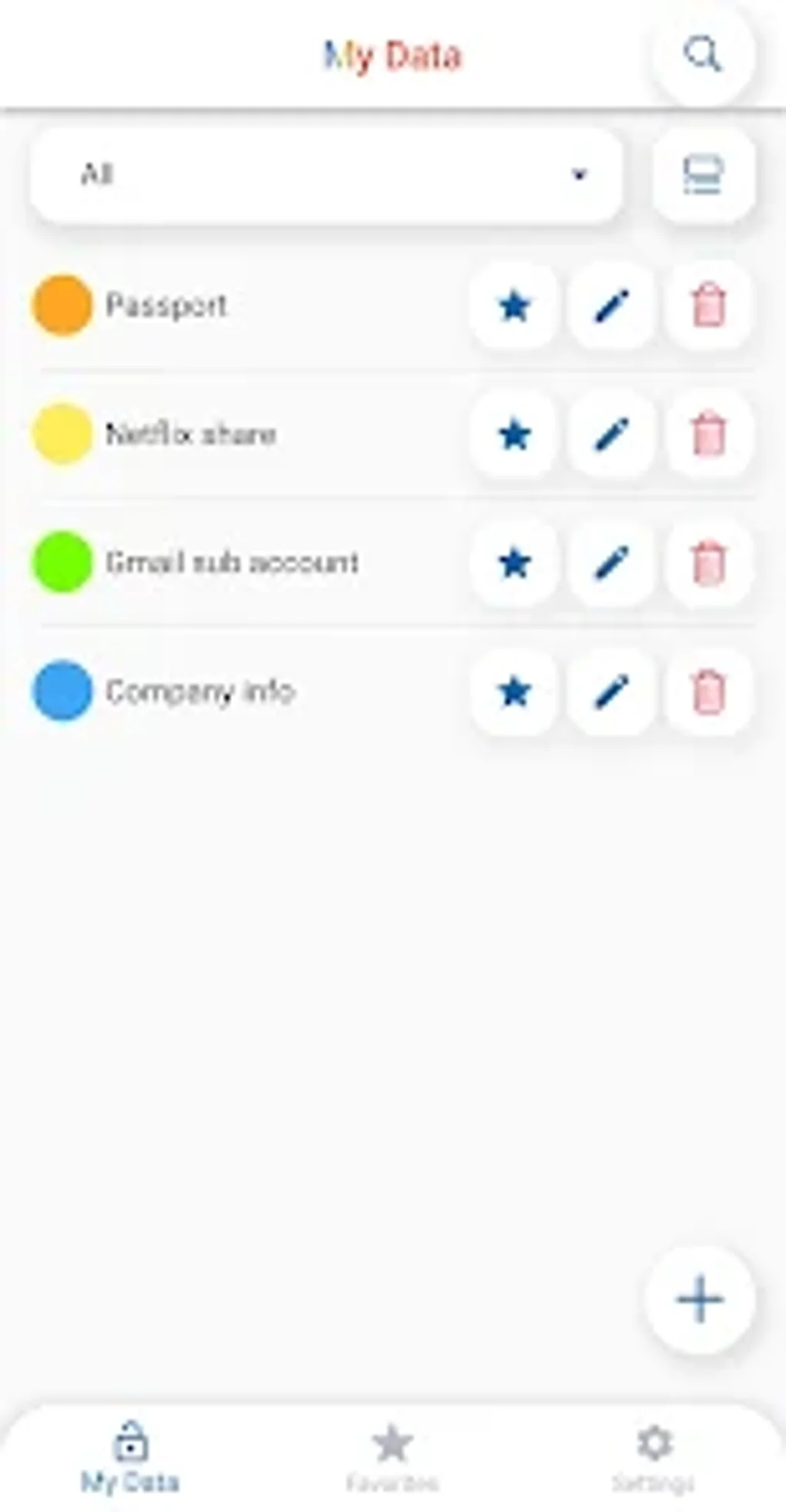The height and width of the screenshot is (1512, 786).
Task: Edit the Company info entry
Action: pyautogui.click(x=612, y=692)
